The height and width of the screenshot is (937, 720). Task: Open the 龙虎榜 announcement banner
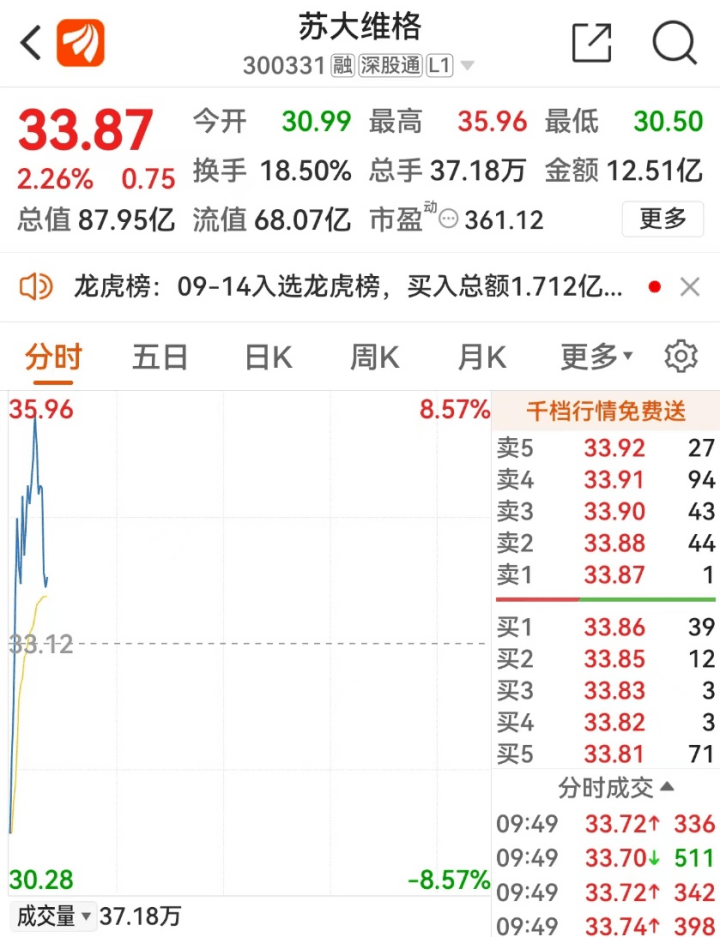coord(340,288)
